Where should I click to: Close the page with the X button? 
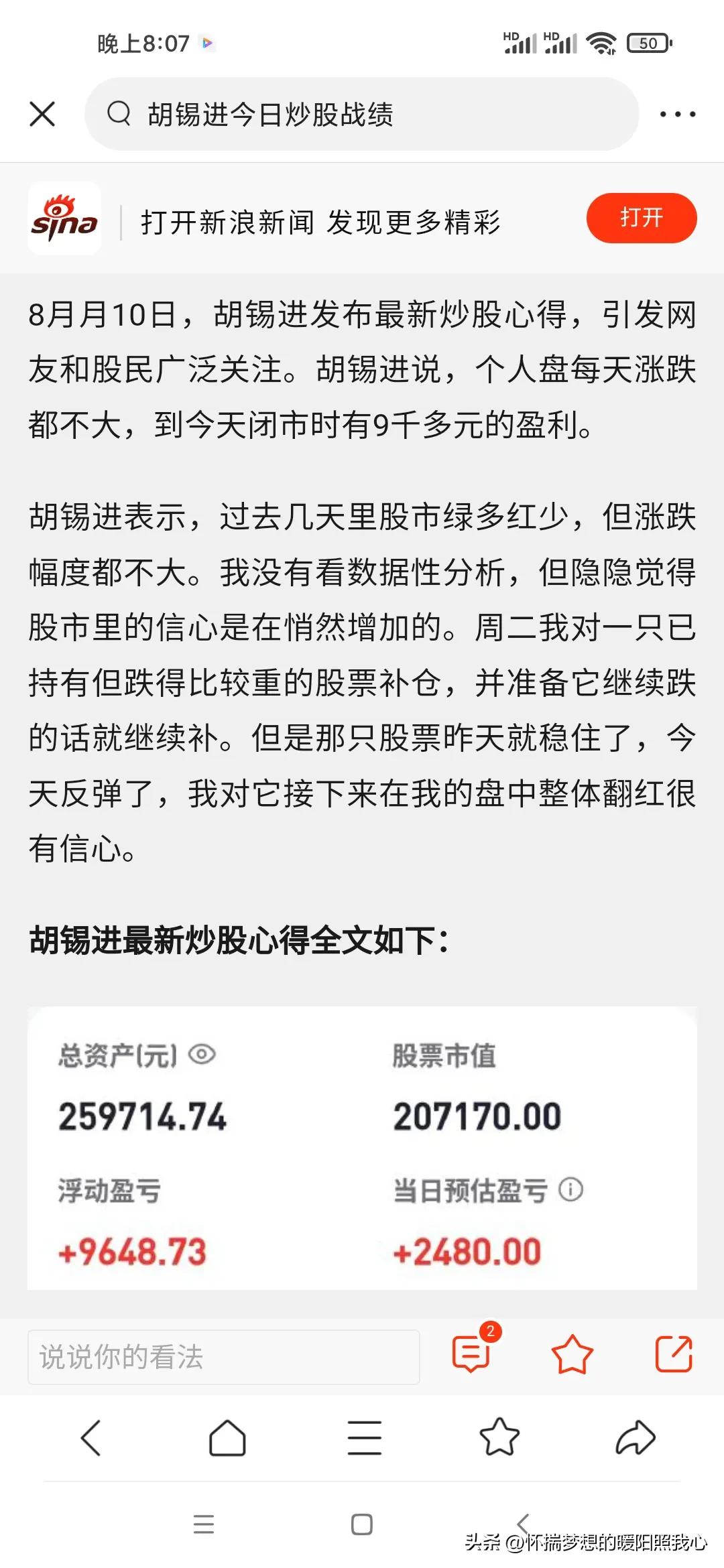[x=42, y=114]
